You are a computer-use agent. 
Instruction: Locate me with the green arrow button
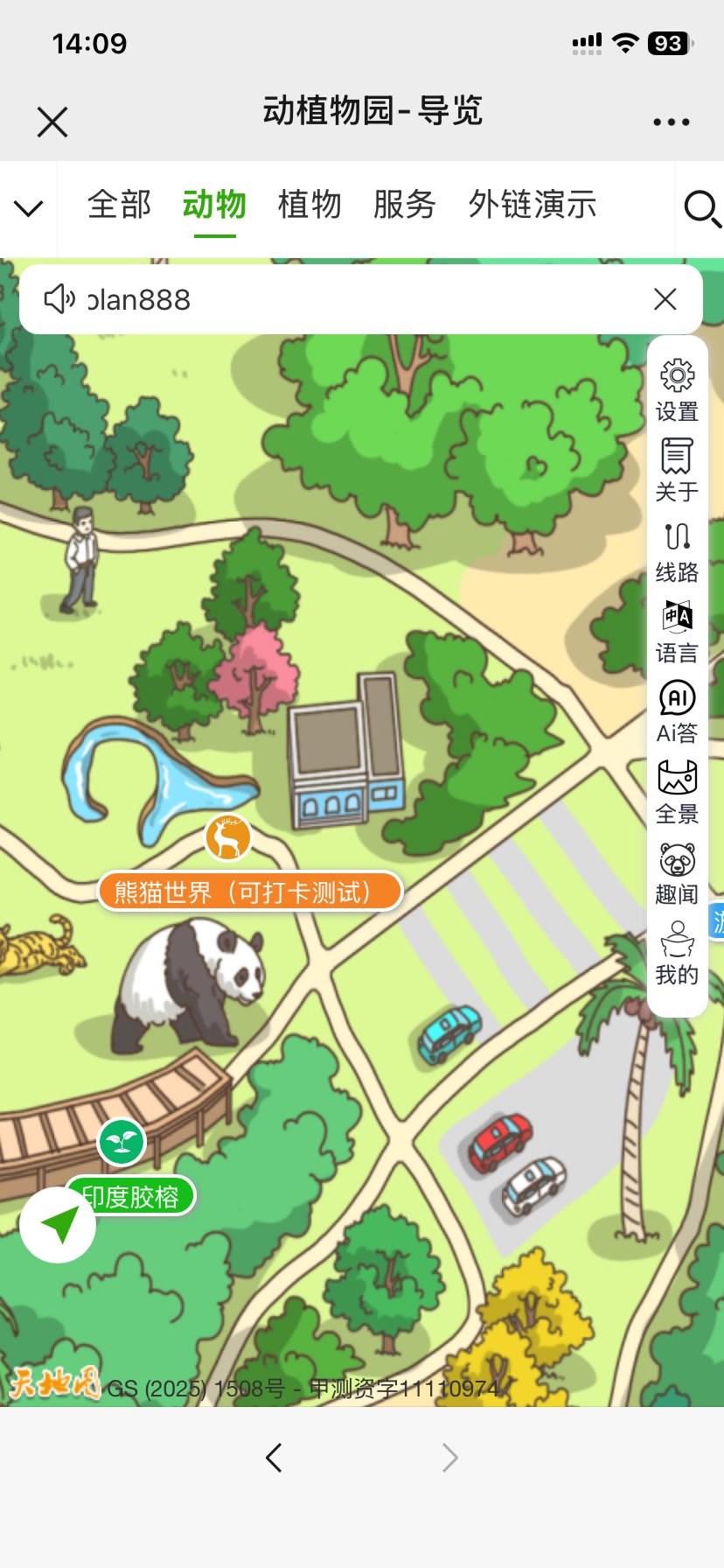pos(59,1225)
